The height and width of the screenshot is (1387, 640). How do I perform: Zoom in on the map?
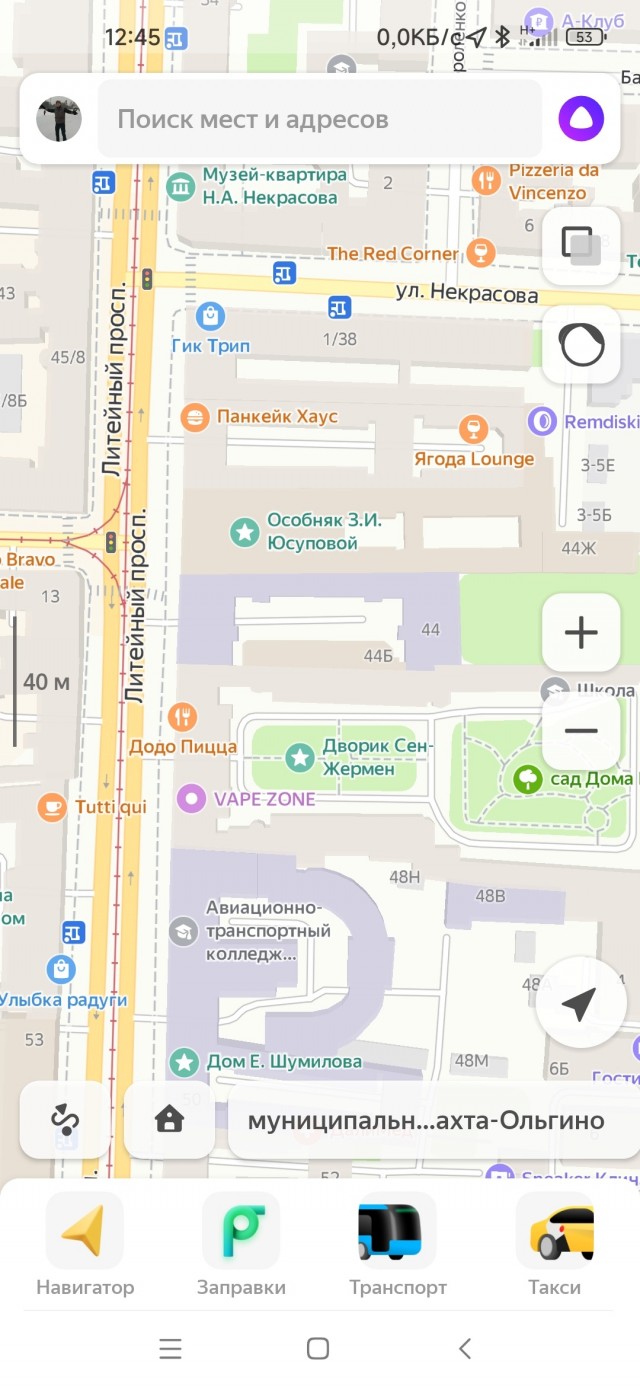point(581,632)
